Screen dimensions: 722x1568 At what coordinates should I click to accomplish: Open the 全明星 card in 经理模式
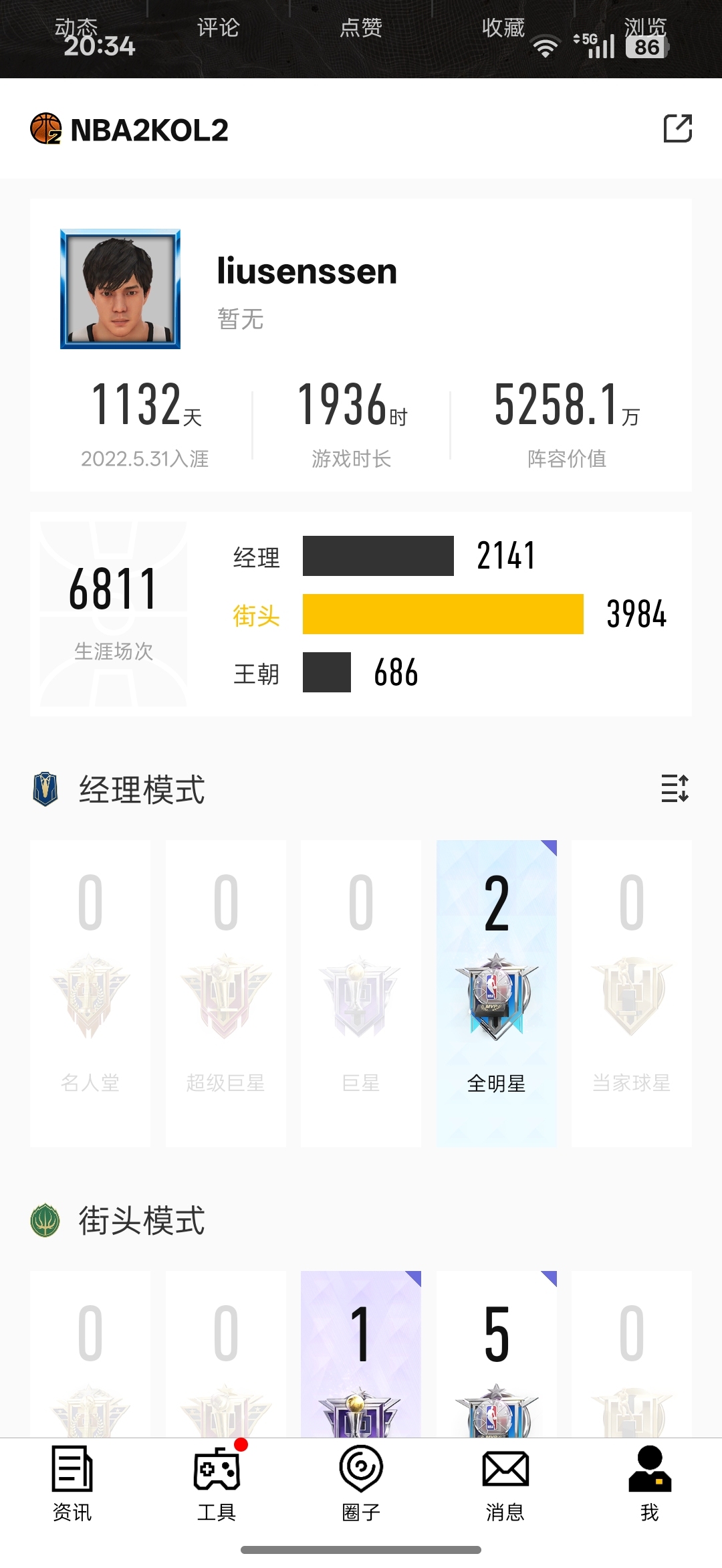(x=496, y=993)
